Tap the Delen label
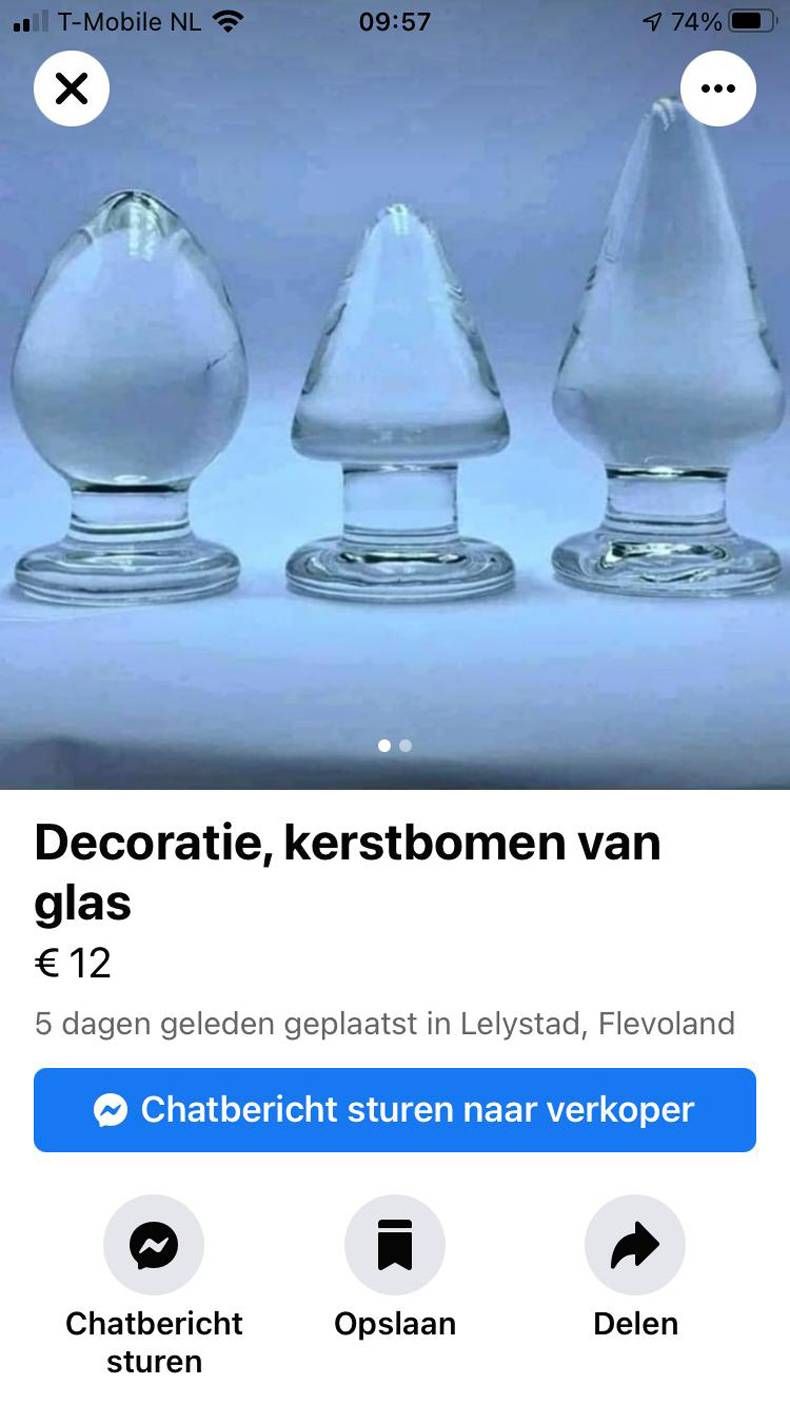Screen dimensions: 790x1405 635,1323
